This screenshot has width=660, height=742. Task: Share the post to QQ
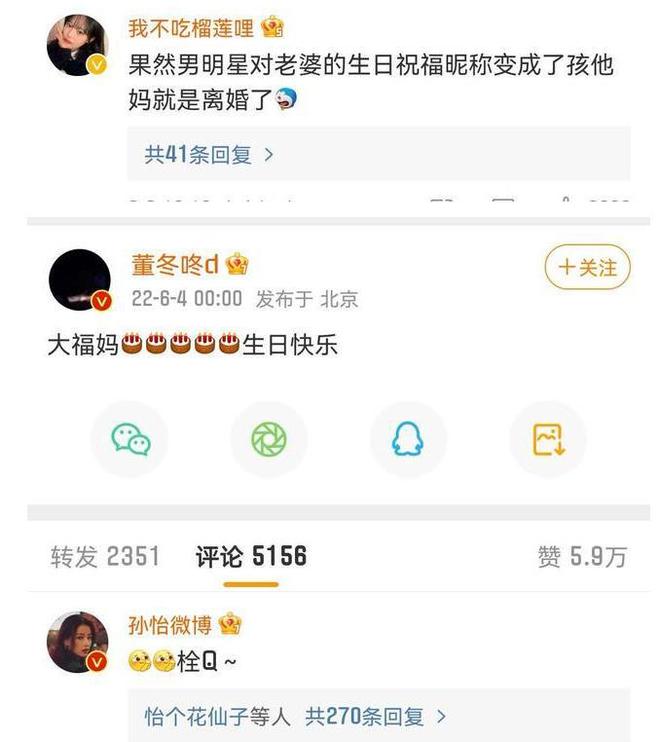click(x=407, y=439)
